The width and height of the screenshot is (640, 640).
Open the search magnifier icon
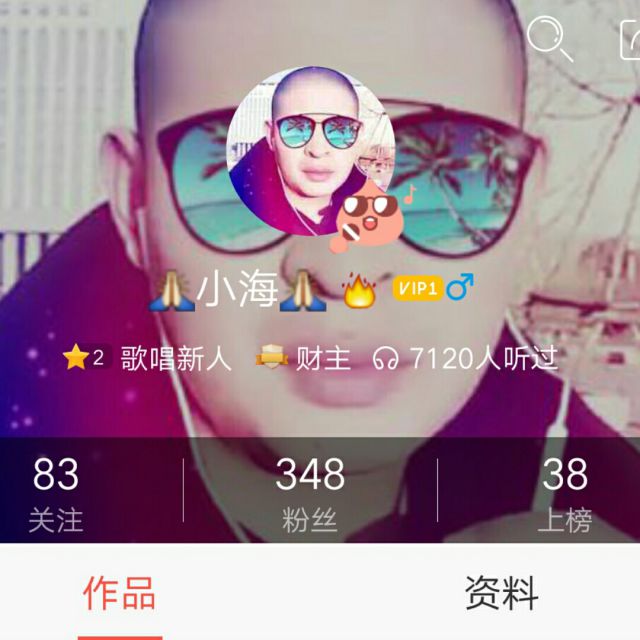pos(549,40)
